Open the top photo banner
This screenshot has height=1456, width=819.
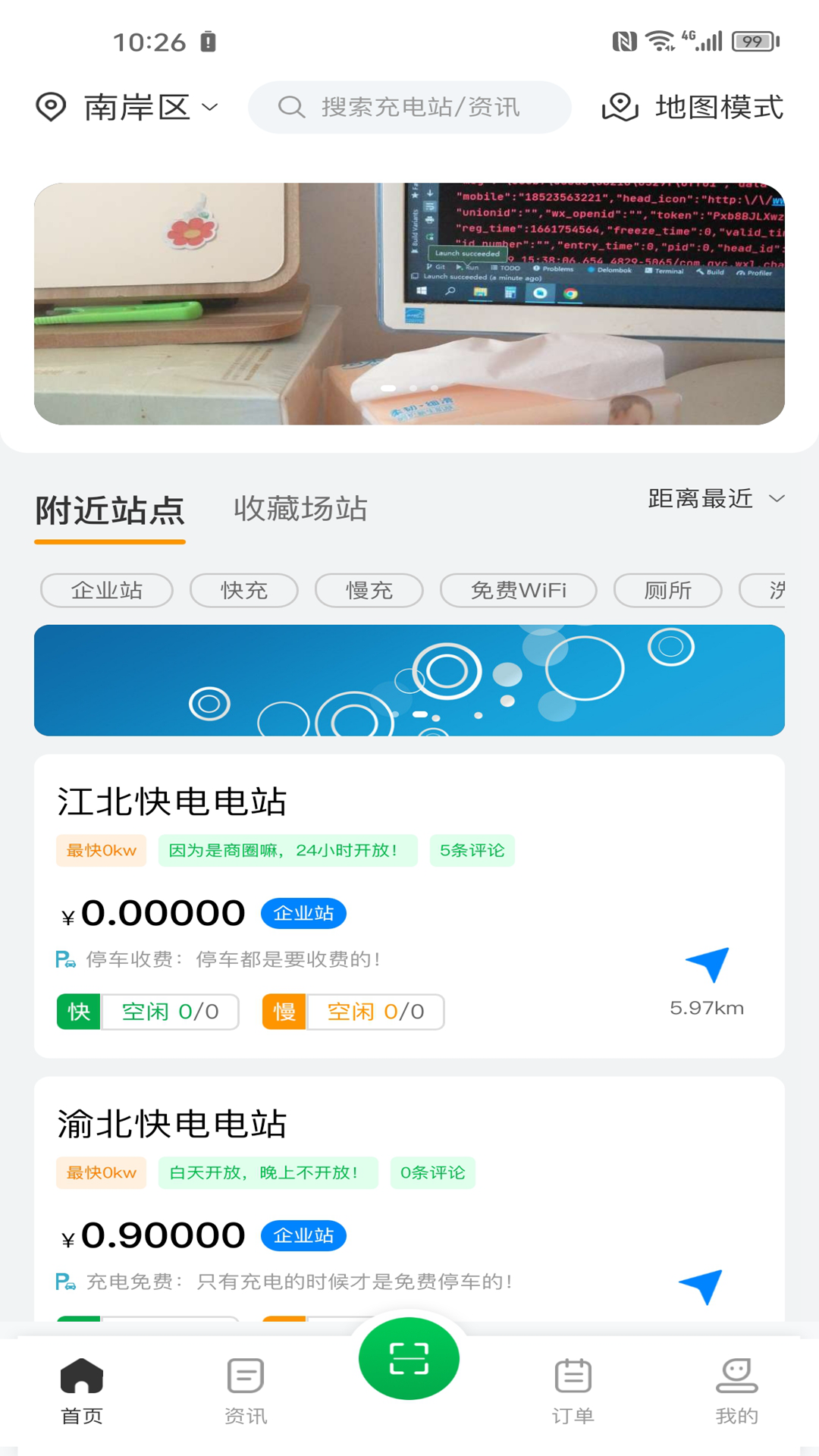coord(409,303)
